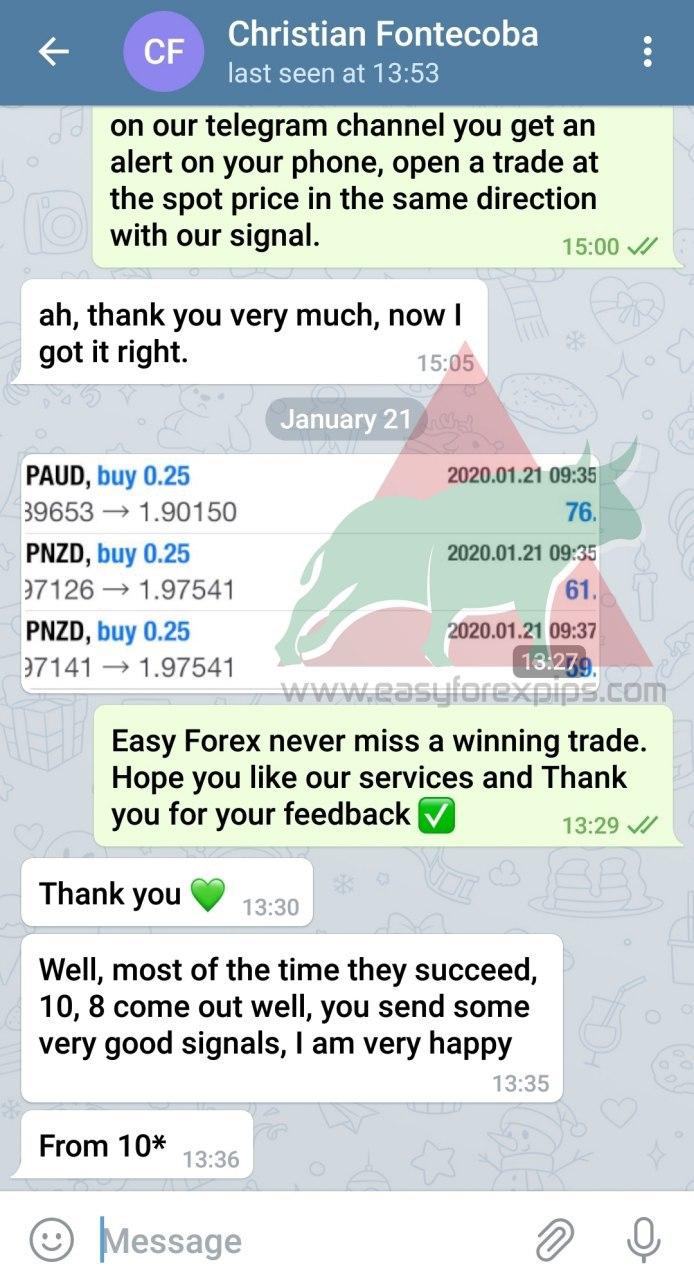This screenshot has height=1280, width=694.
Task: Open the chat overflow menu
Action: (648, 52)
